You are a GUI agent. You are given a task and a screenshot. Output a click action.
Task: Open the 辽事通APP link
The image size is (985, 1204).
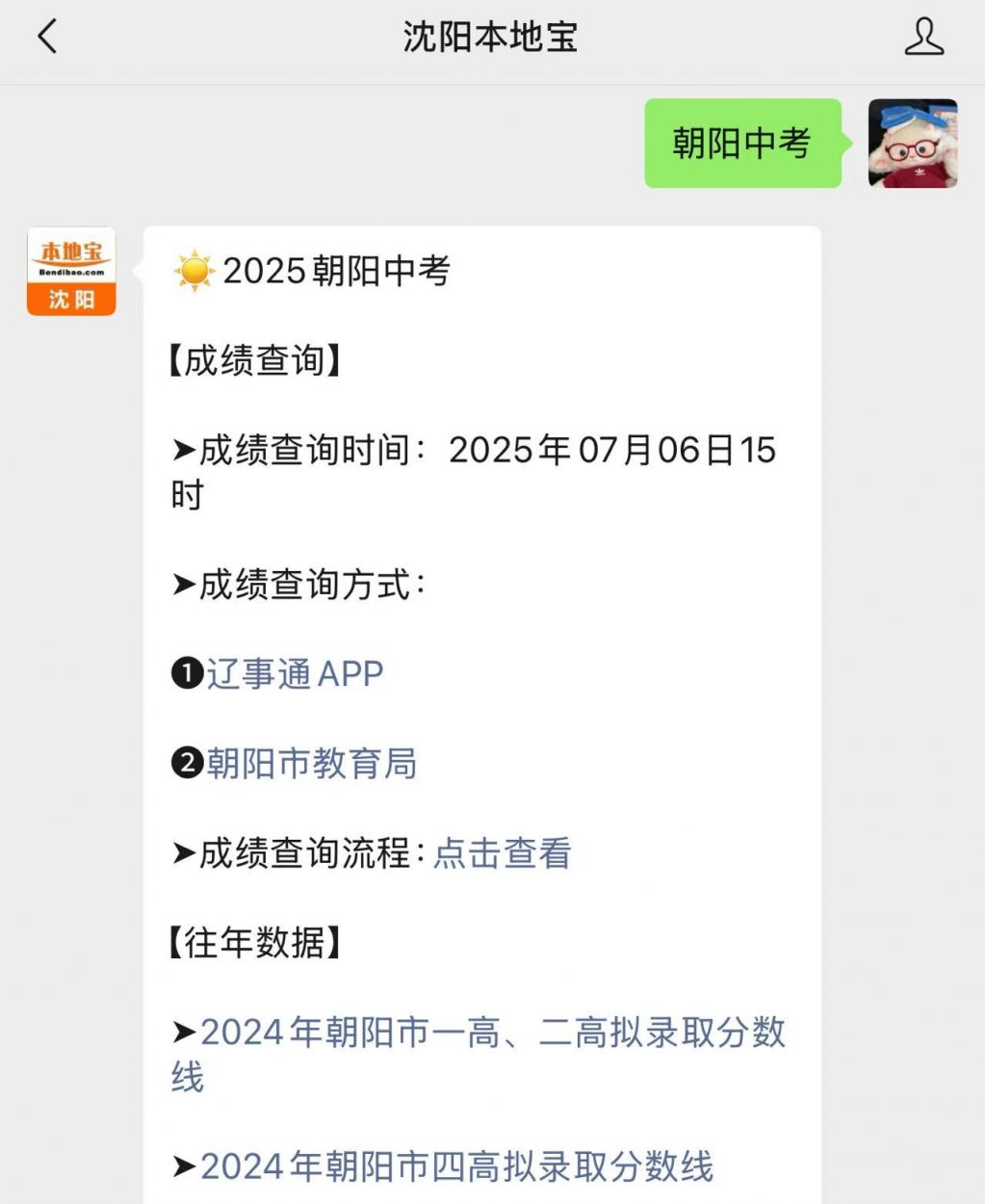coord(295,673)
